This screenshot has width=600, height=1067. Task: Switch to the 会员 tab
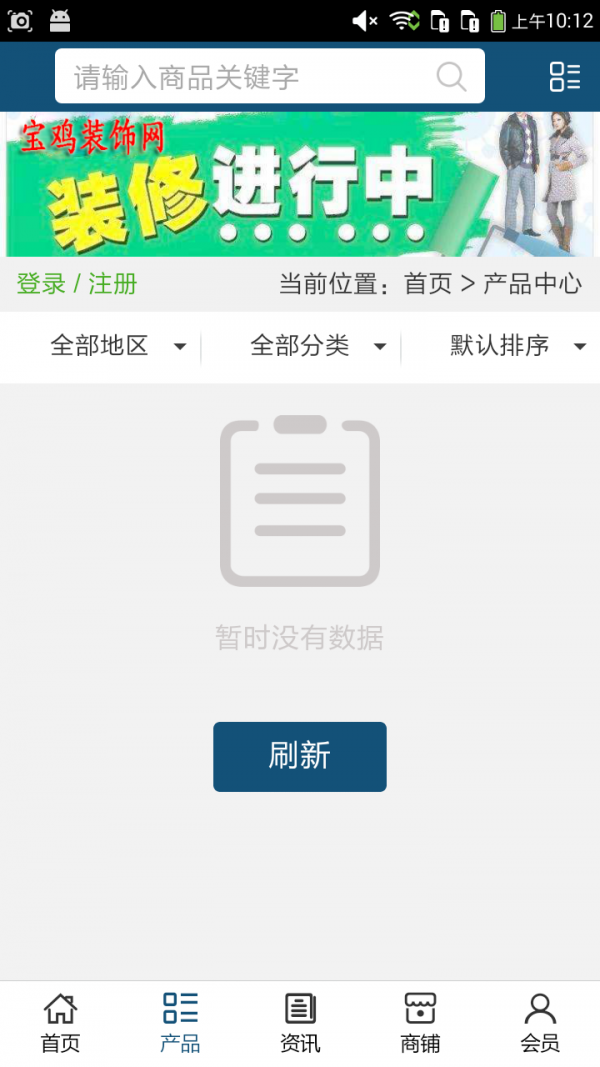pyautogui.click(x=540, y=1023)
